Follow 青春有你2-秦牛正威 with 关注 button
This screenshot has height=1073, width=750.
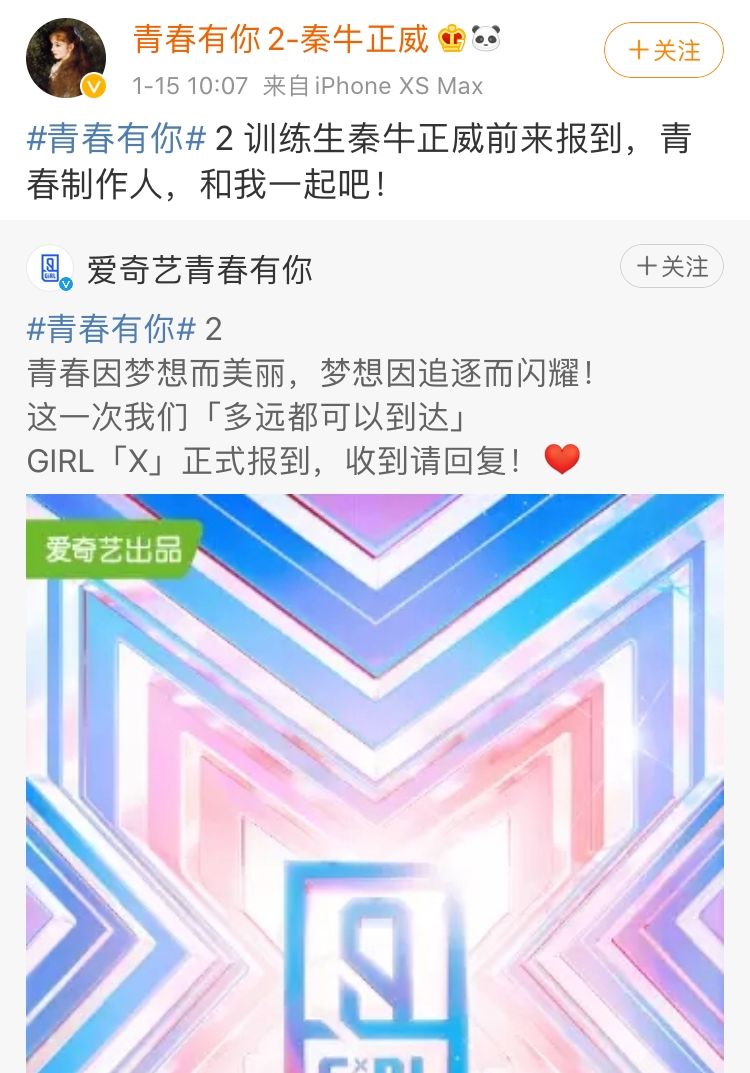point(663,50)
